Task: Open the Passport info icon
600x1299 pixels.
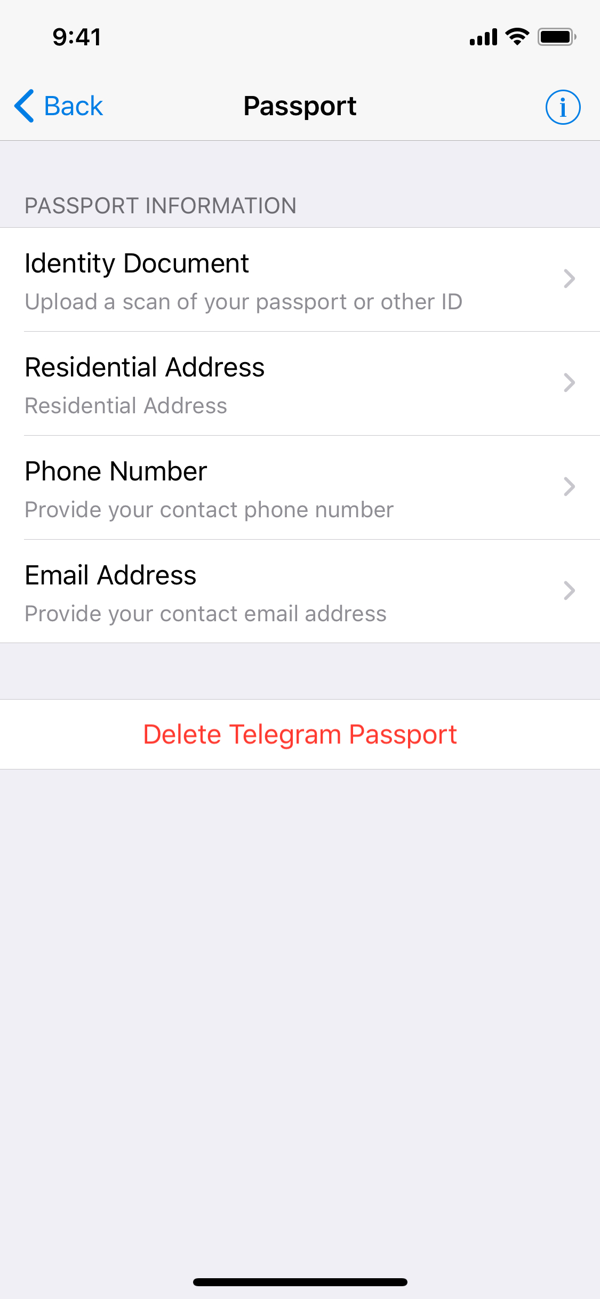Action: [563, 107]
